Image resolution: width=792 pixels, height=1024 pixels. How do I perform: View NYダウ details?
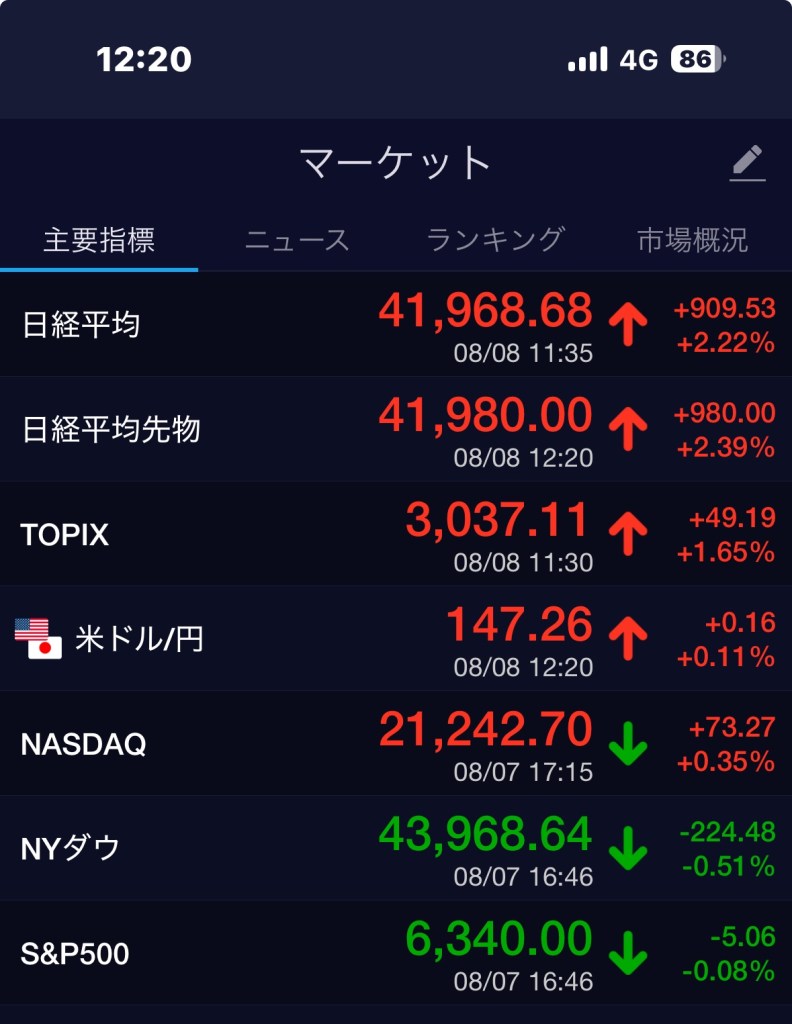pyautogui.click(x=396, y=849)
